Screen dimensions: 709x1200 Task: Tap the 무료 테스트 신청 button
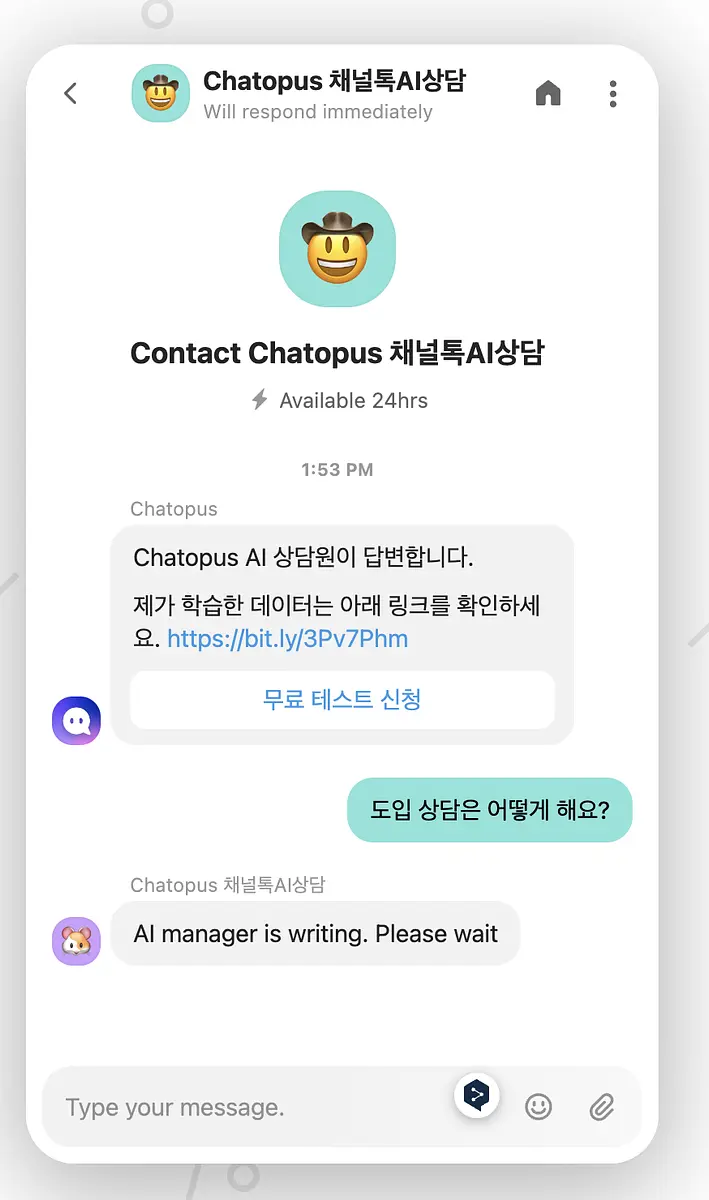tap(342, 699)
